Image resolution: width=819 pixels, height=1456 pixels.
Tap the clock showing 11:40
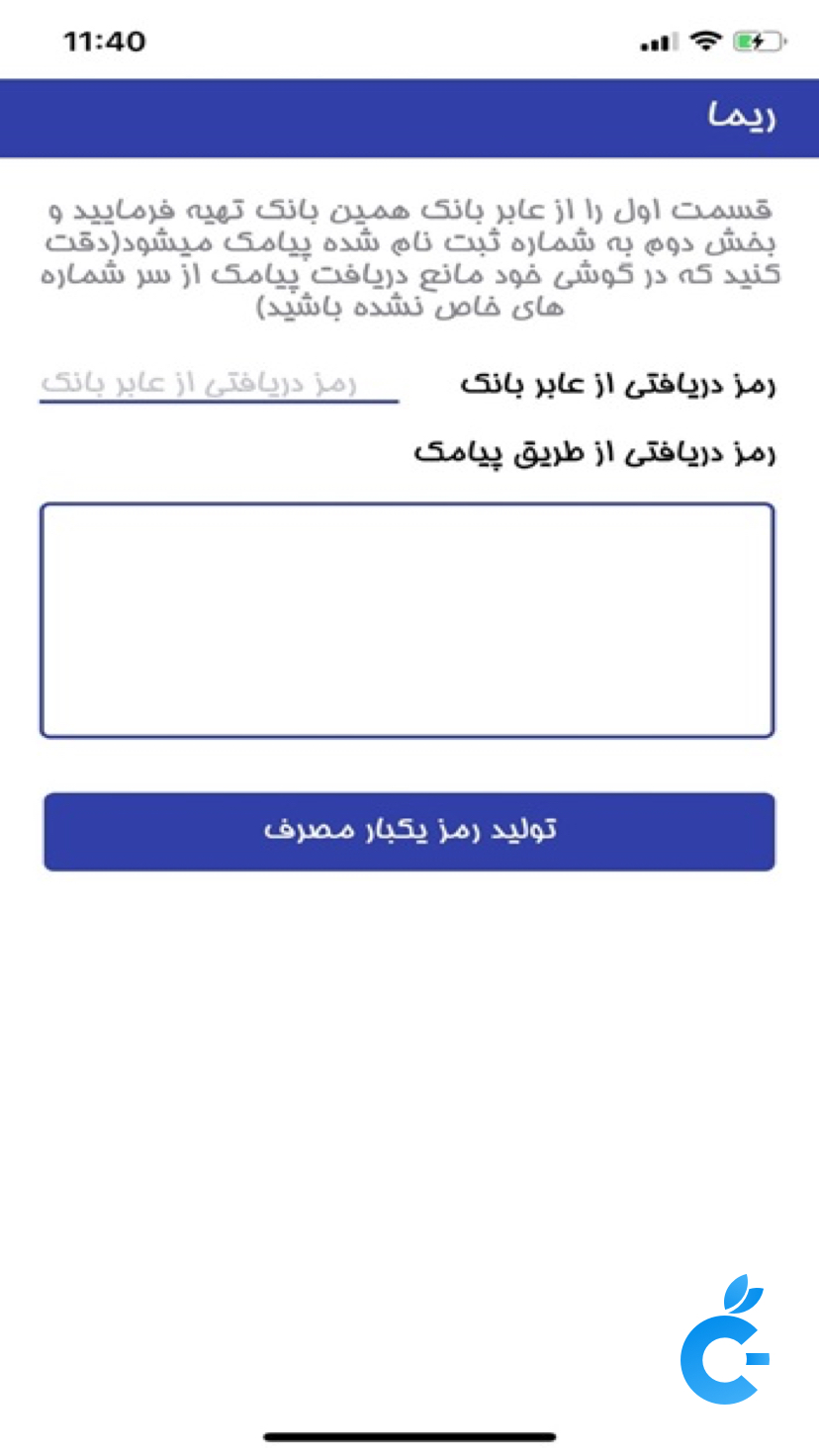pos(105,41)
